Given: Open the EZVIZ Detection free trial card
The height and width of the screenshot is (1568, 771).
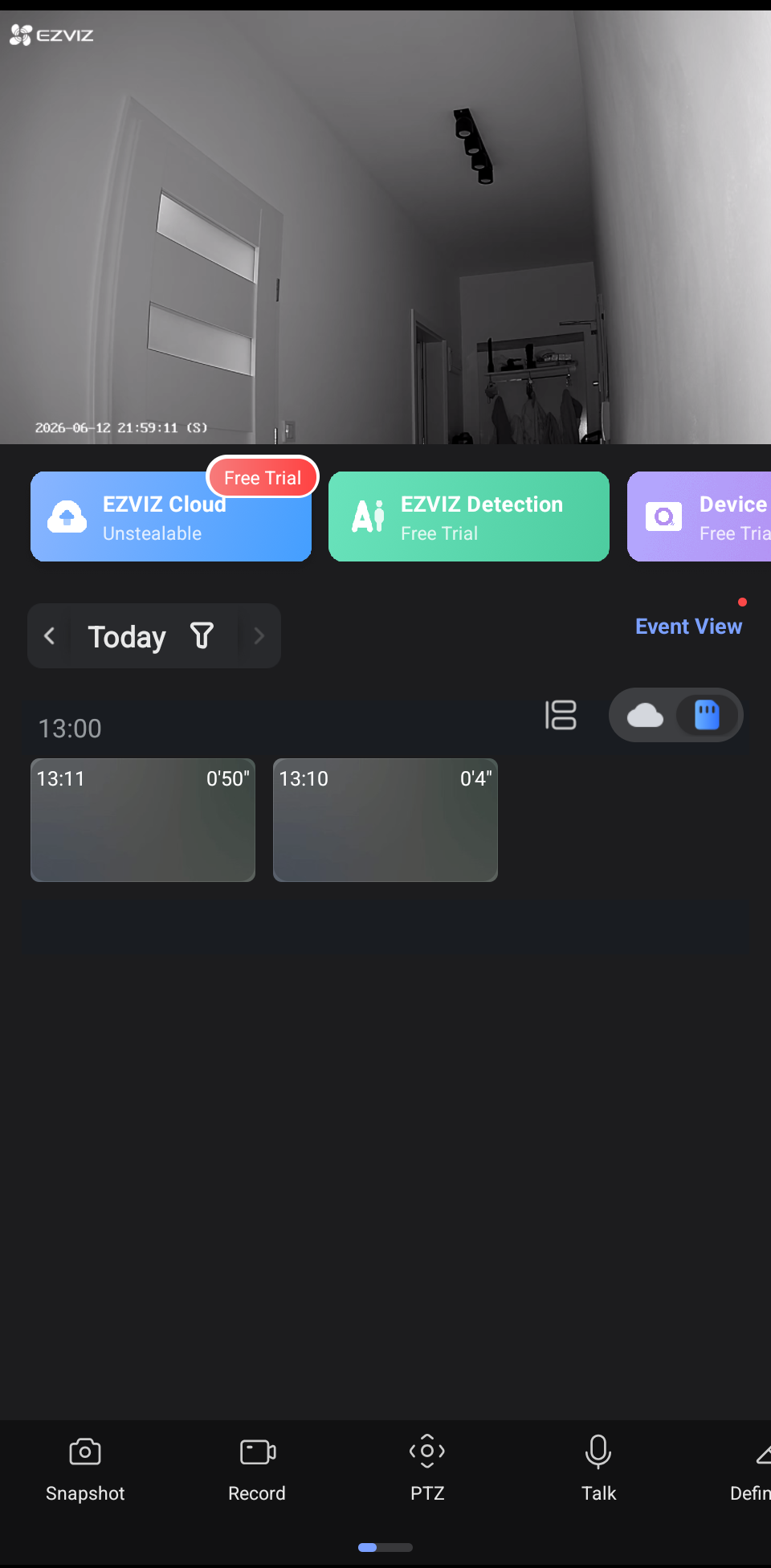Looking at the screenshot, I should coord(469,517).
